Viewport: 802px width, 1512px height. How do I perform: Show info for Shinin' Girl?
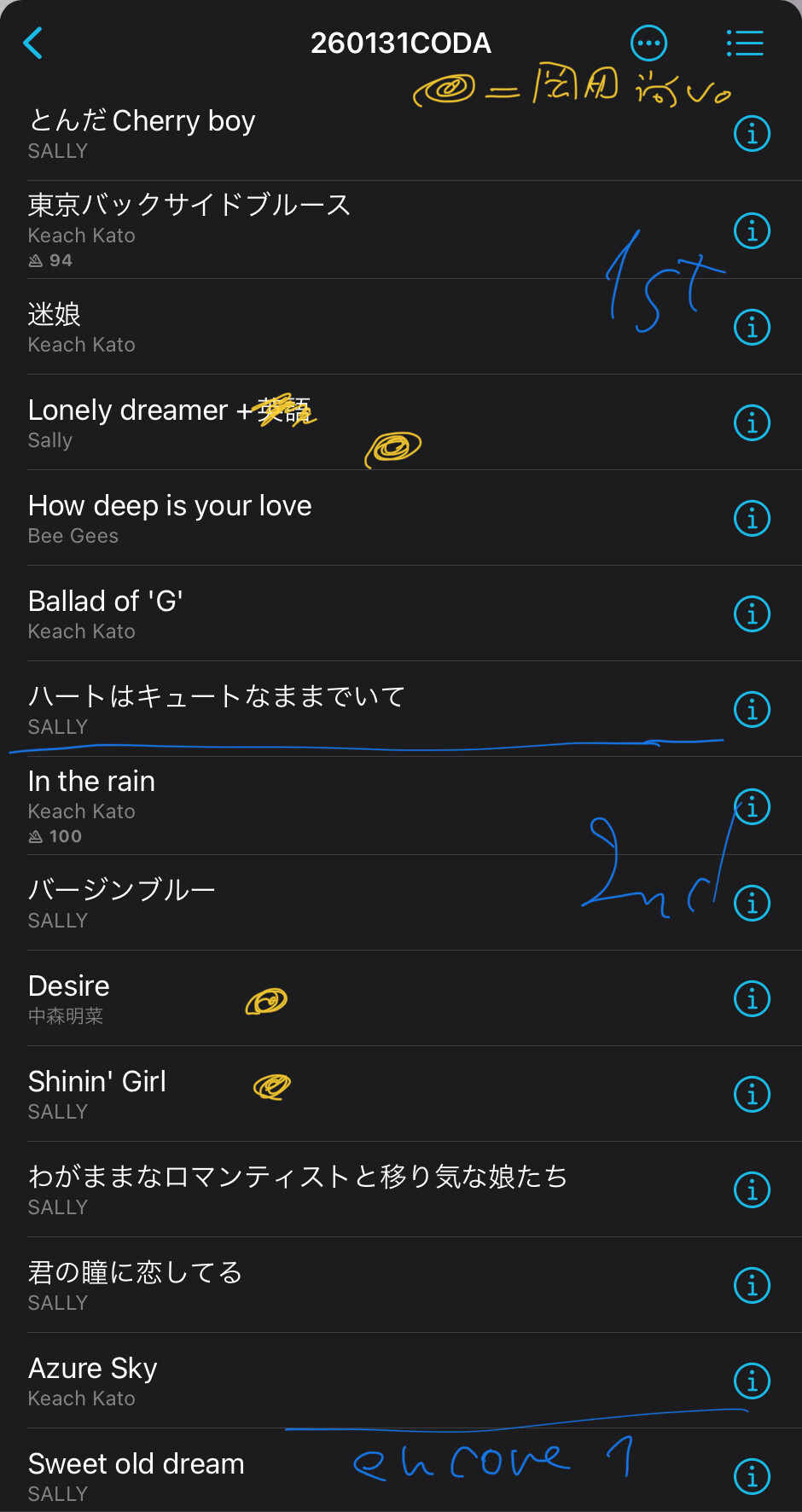tap(752, 1094)
